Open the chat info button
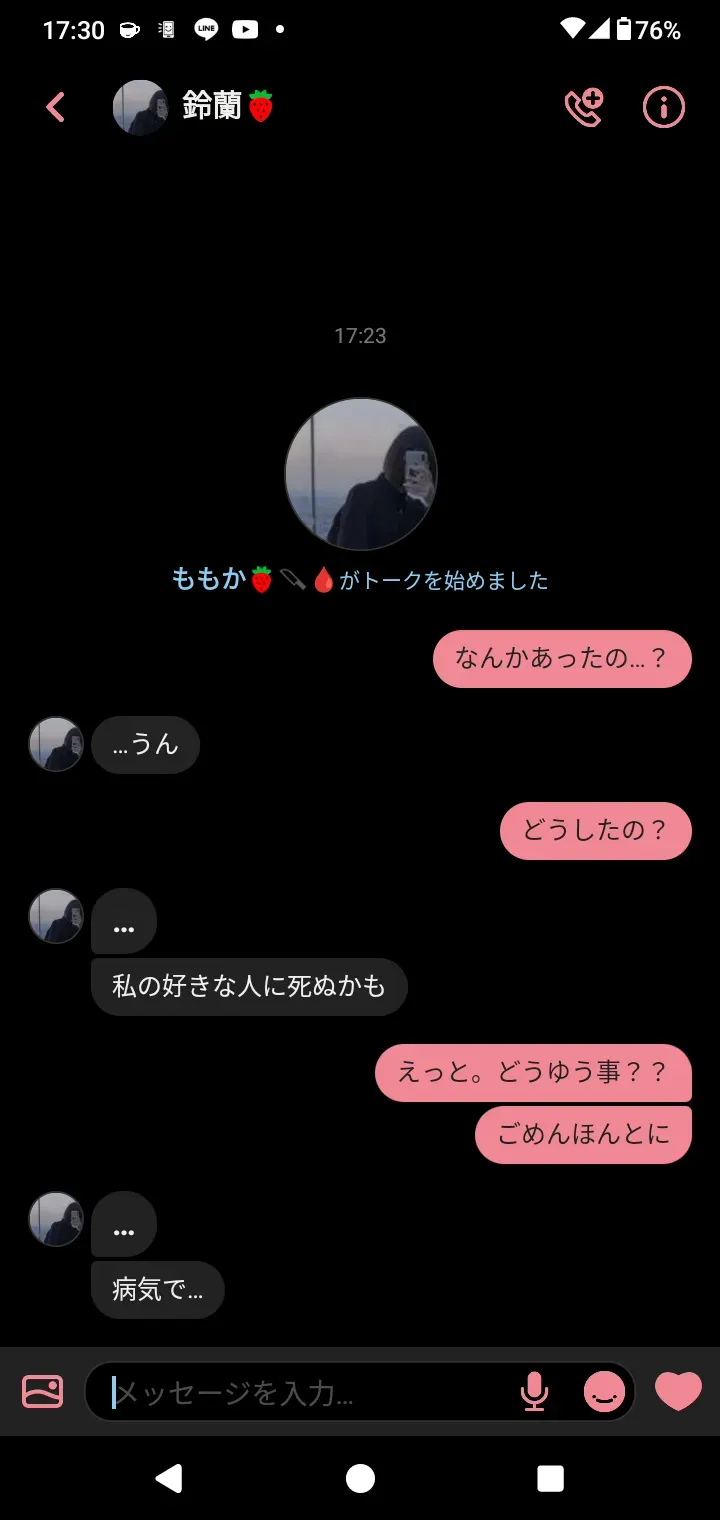 point(663,107)
